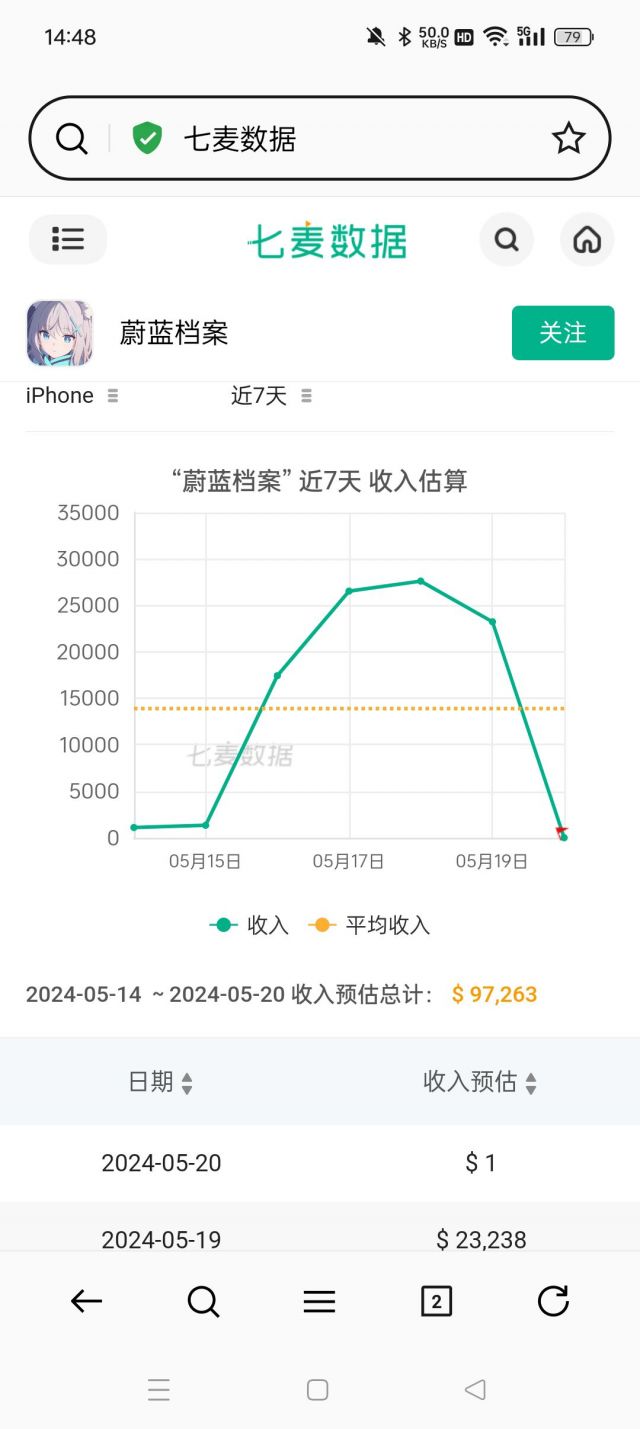This screenshot has height=1429, width=640.
Task: Sort the table by 收入预估 column
Action: click(x=481, y=1082)
